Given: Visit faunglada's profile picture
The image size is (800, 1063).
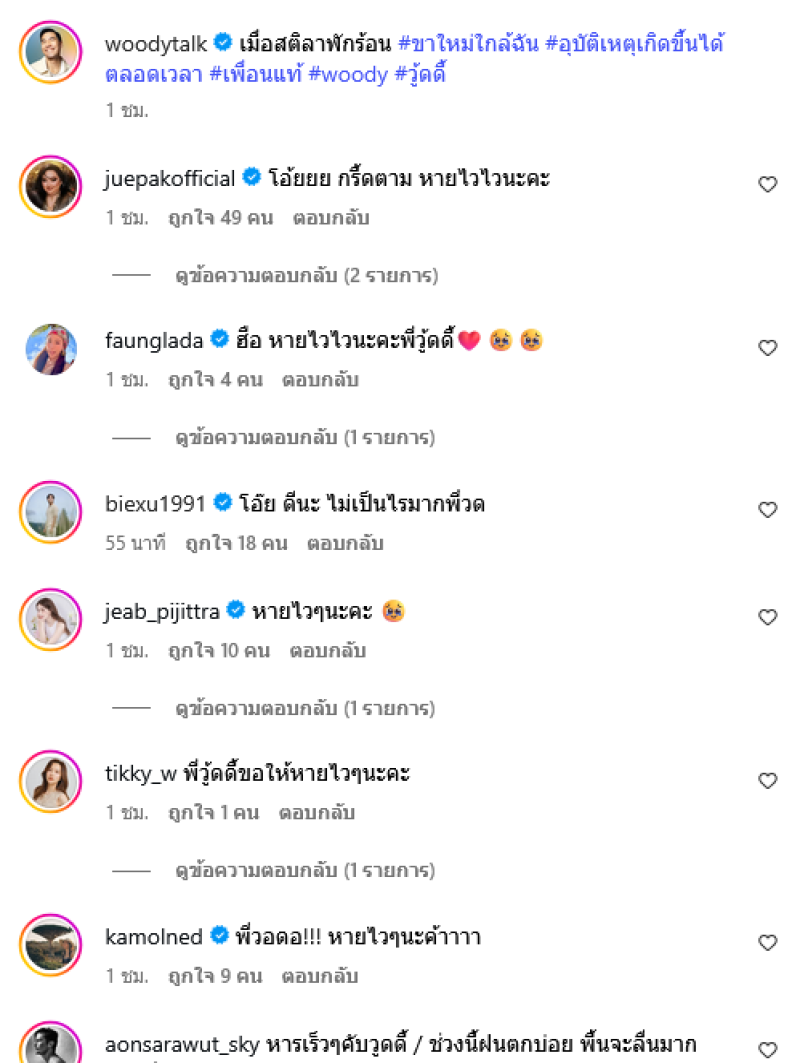Looking at the screenshot, I should point(50,349).
